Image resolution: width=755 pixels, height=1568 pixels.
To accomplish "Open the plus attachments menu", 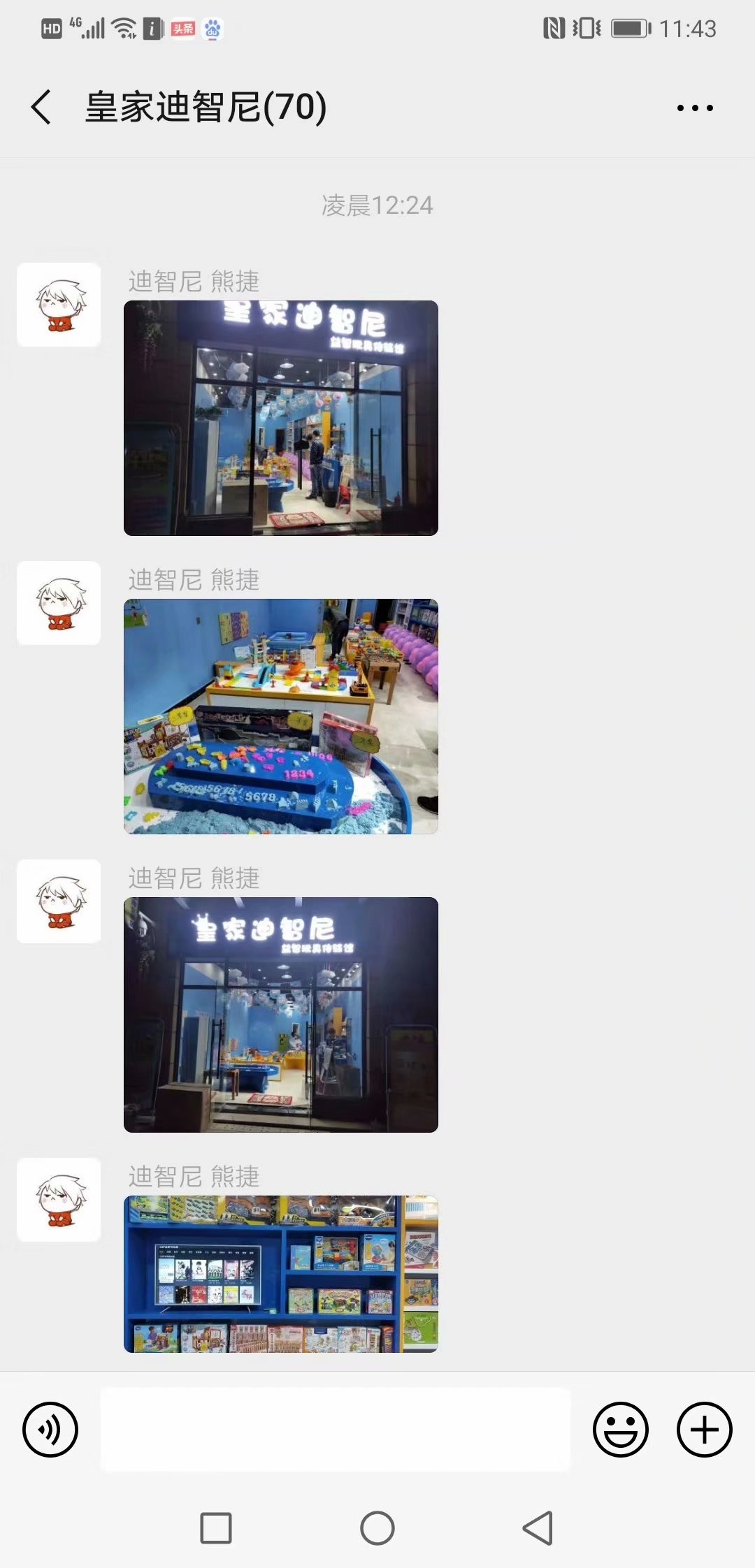I will 705,1430.
